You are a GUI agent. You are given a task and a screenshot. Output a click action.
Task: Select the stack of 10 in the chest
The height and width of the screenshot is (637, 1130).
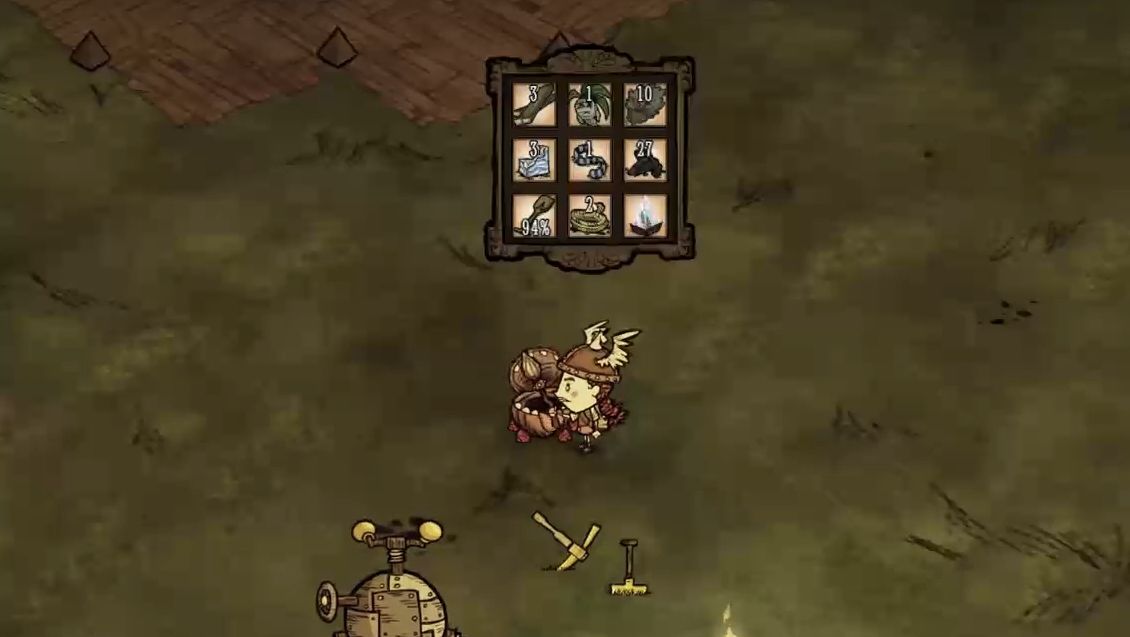coord(645,104)
